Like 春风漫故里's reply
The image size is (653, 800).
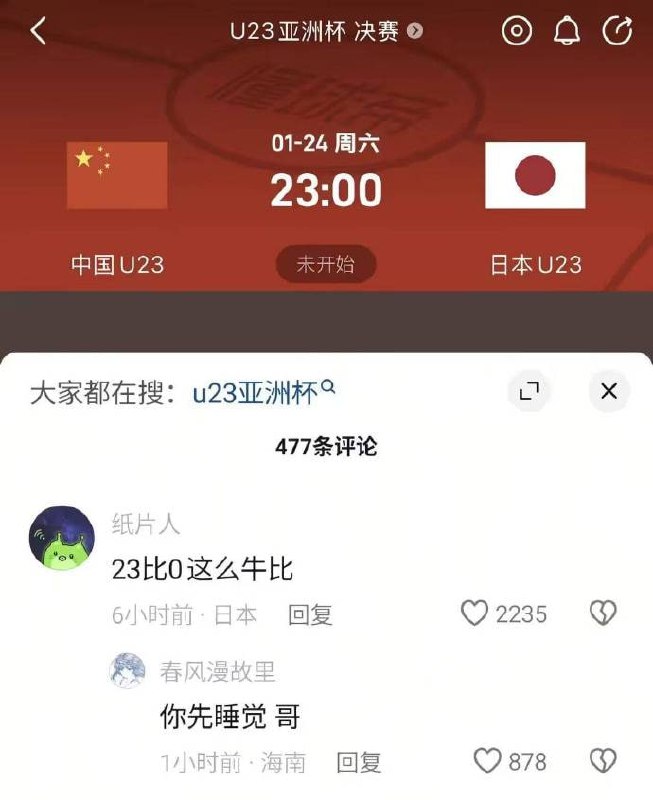487,761
